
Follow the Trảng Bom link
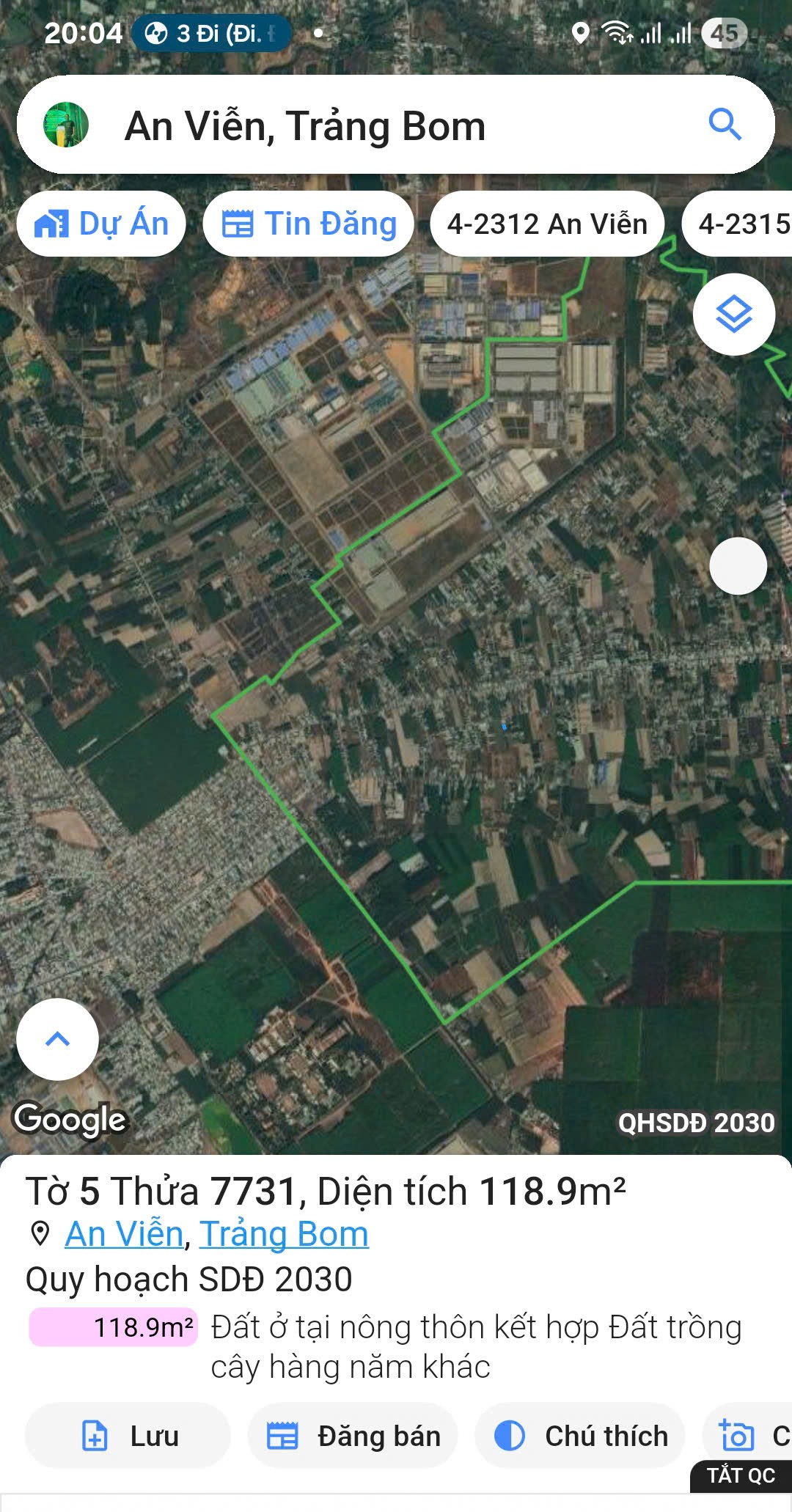coord(284,1234)
